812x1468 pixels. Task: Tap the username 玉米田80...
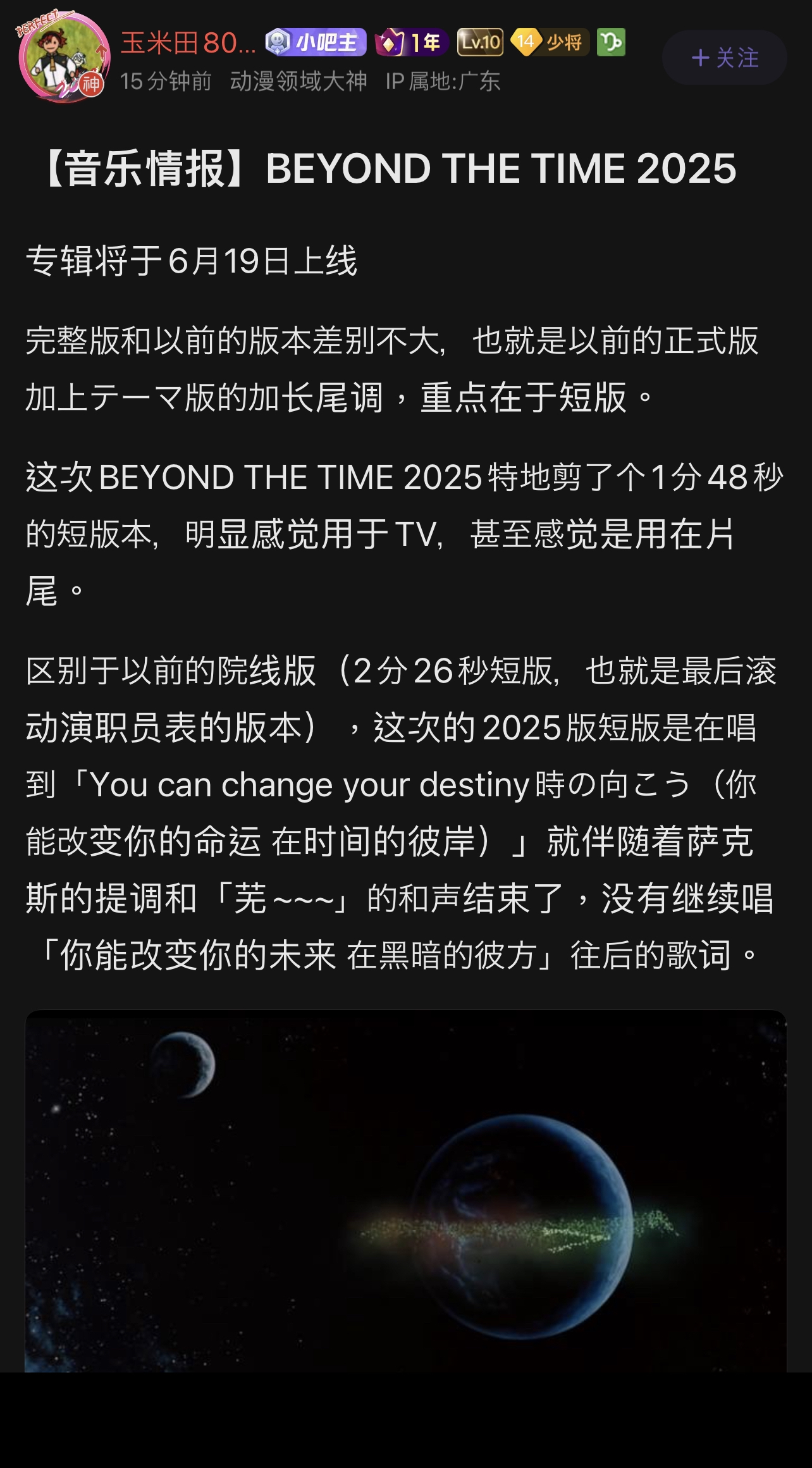[188, 43]
